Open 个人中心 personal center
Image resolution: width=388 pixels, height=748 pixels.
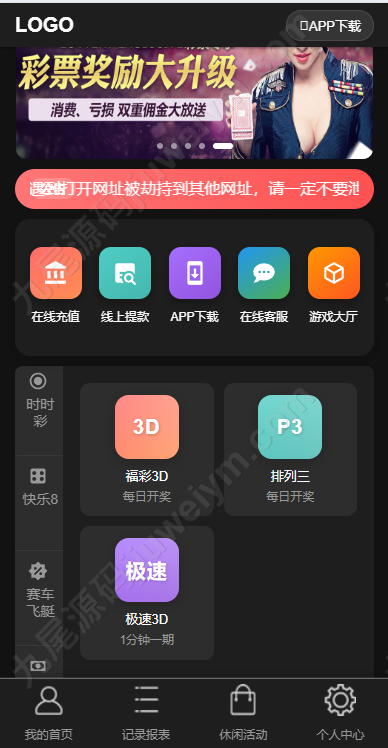click(x=340, y=713)
